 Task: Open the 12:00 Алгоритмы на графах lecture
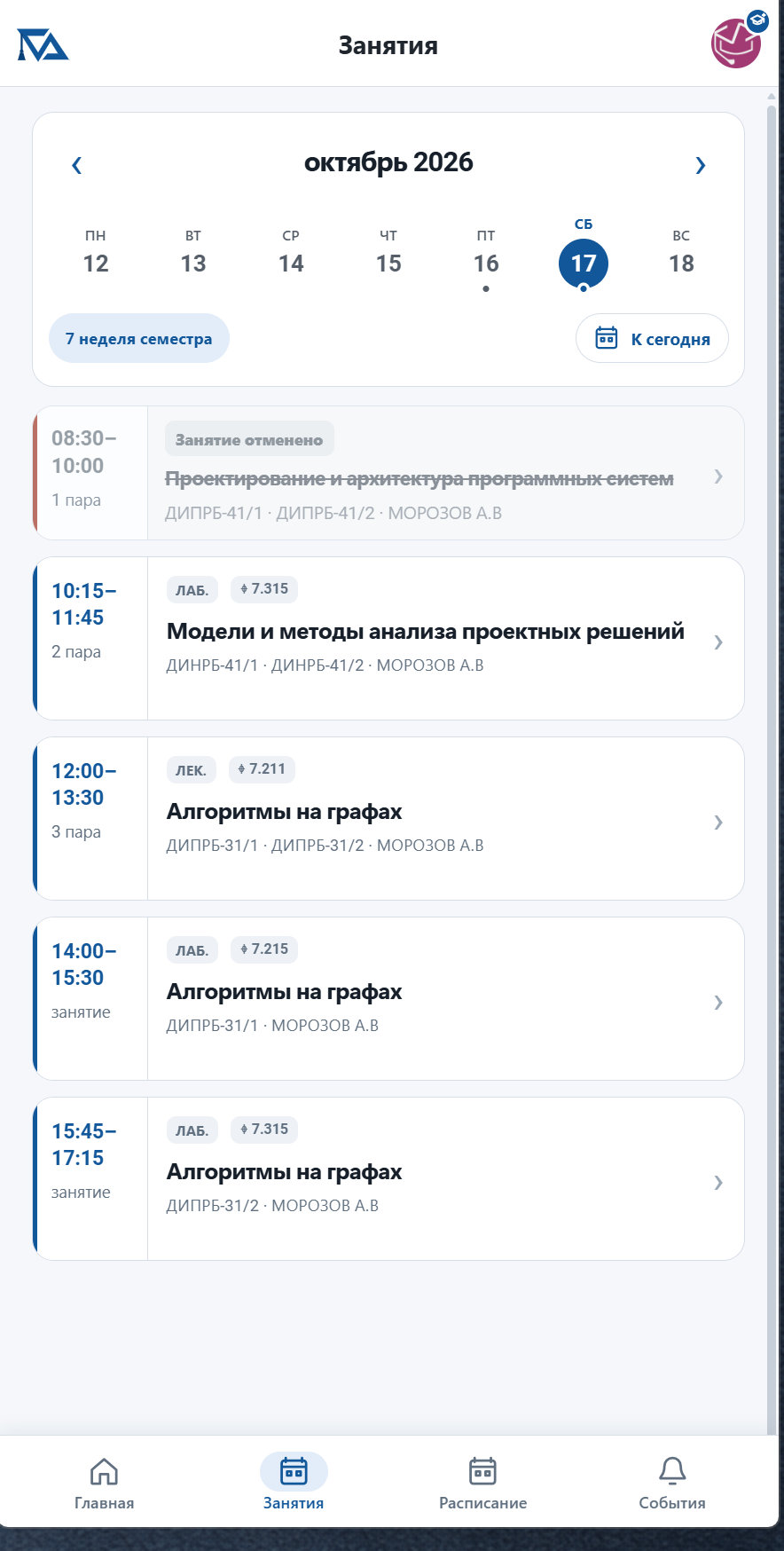[388, 819]
